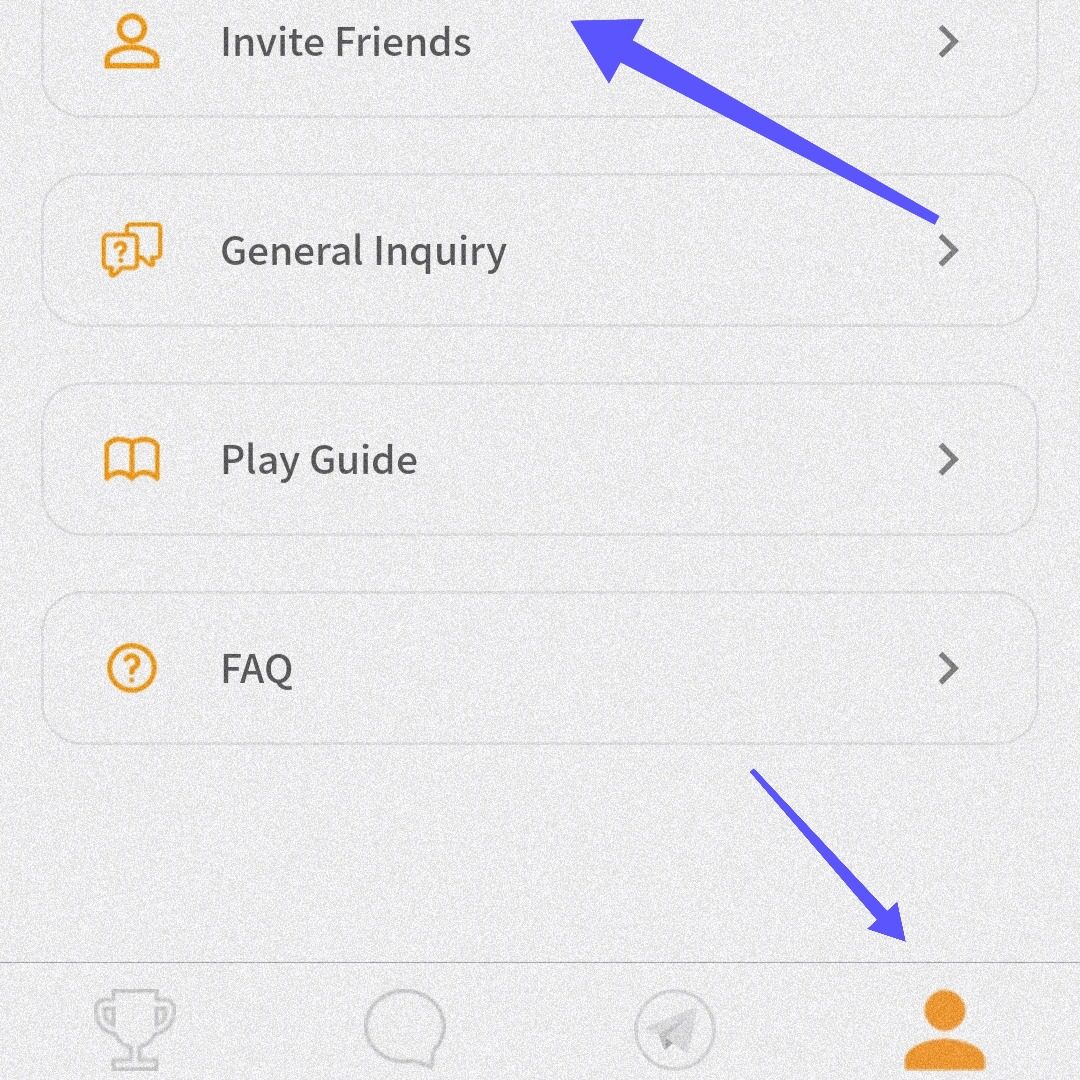The width and height of the screenshot is (1080, 1080).
Task: Open the FAQ section
Action: pyautogui.click(x=540, y=668)
